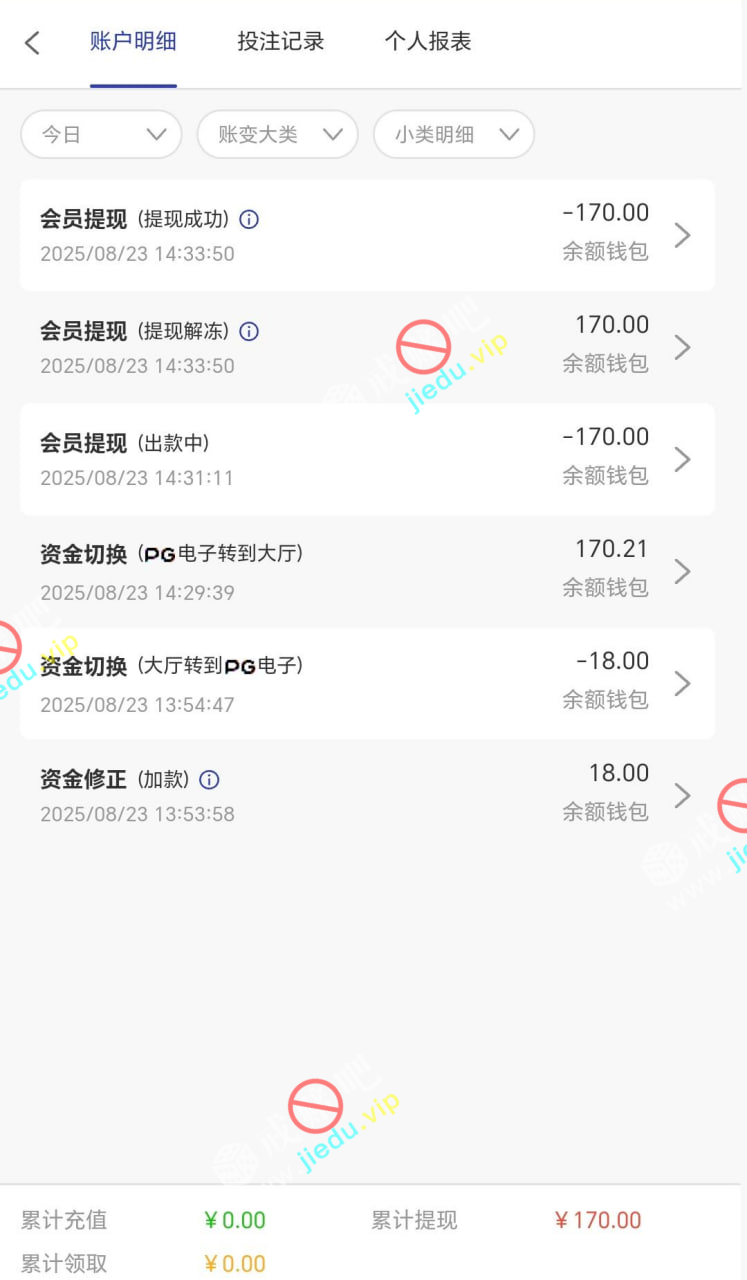
Task: Open the 大厅转到PG电子 transfer record
Action: coord(367,683)
